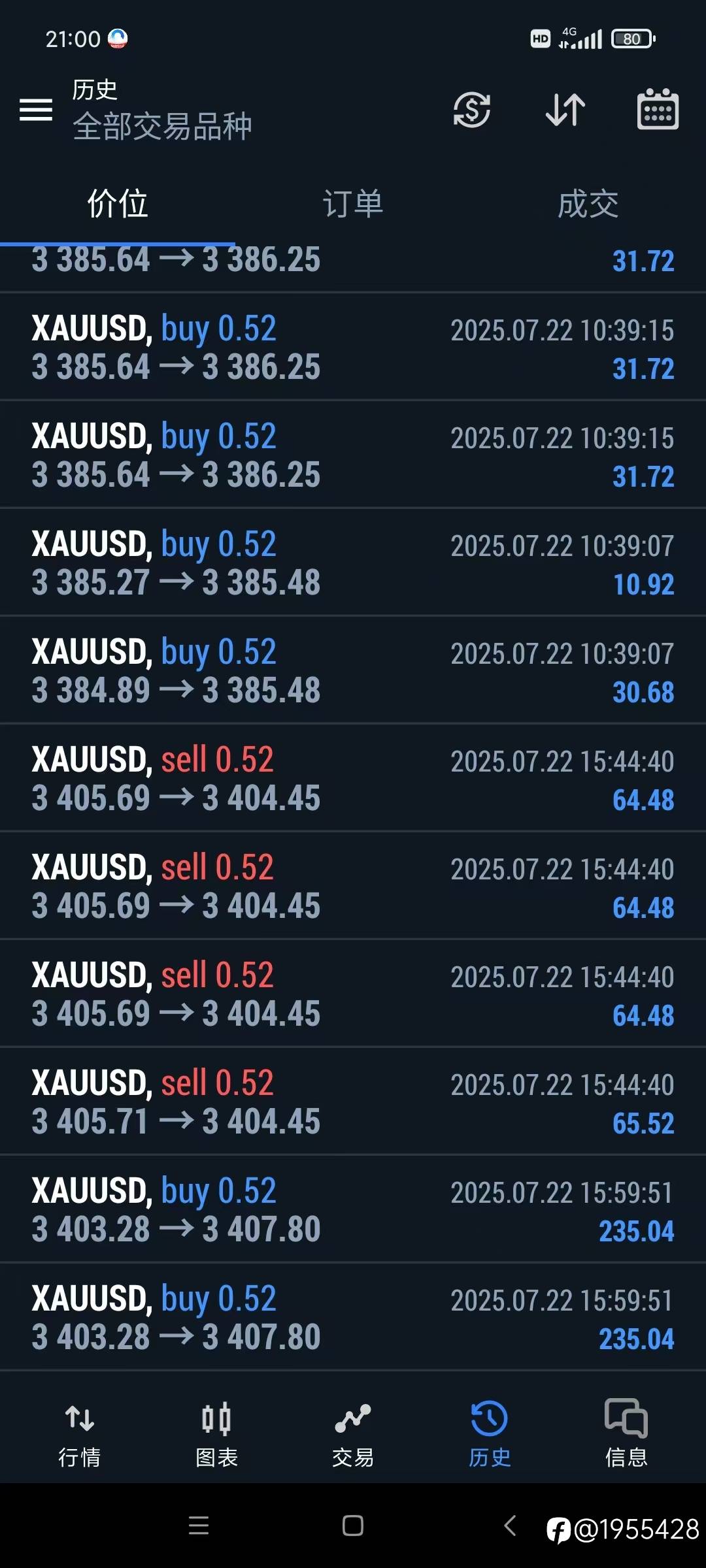Tap the currency refresh dollar icon

[x=472, y=109]
